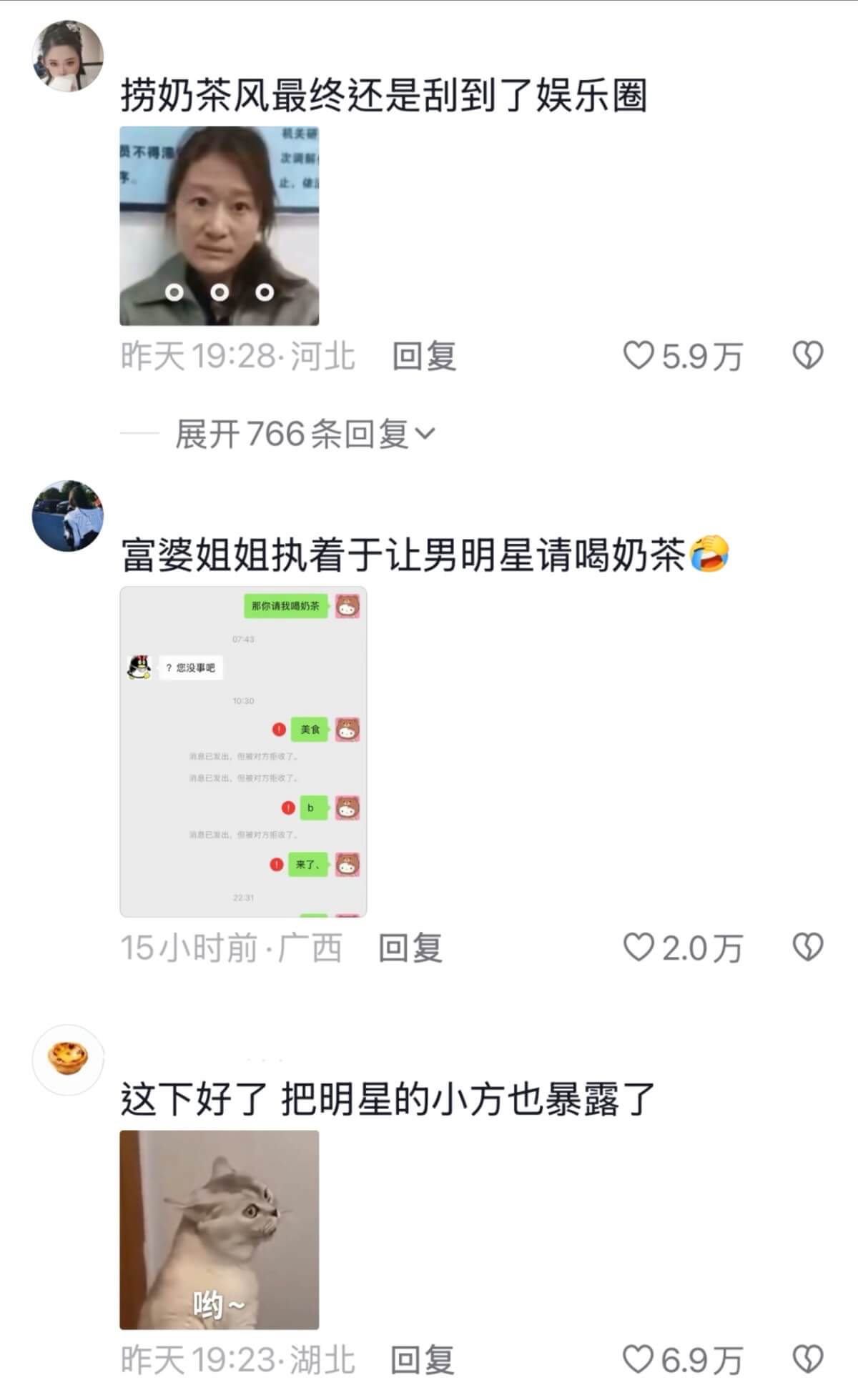
Task: Like the 富婆姐姐 comment
Action: (638, 948)
